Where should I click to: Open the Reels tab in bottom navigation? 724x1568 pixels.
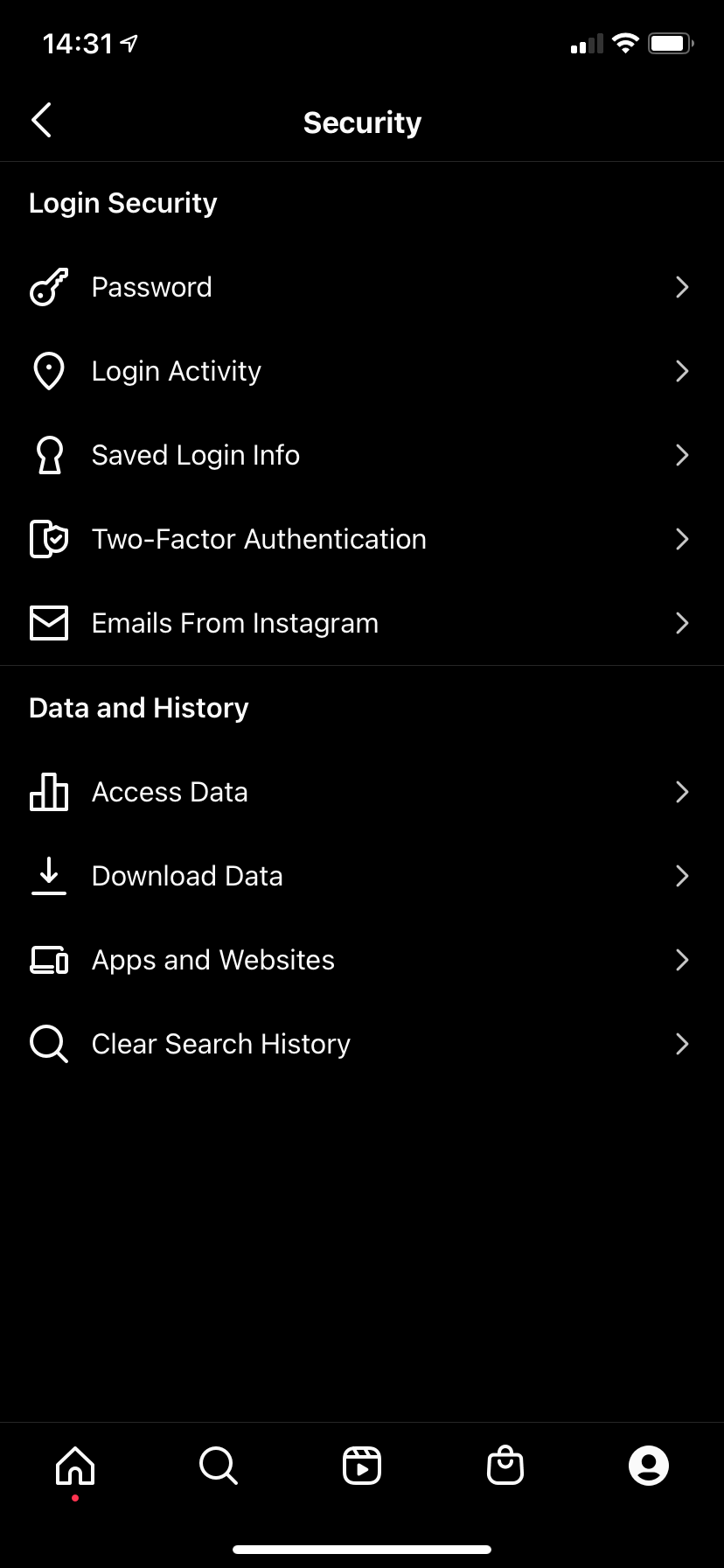tap(362, 1466)
